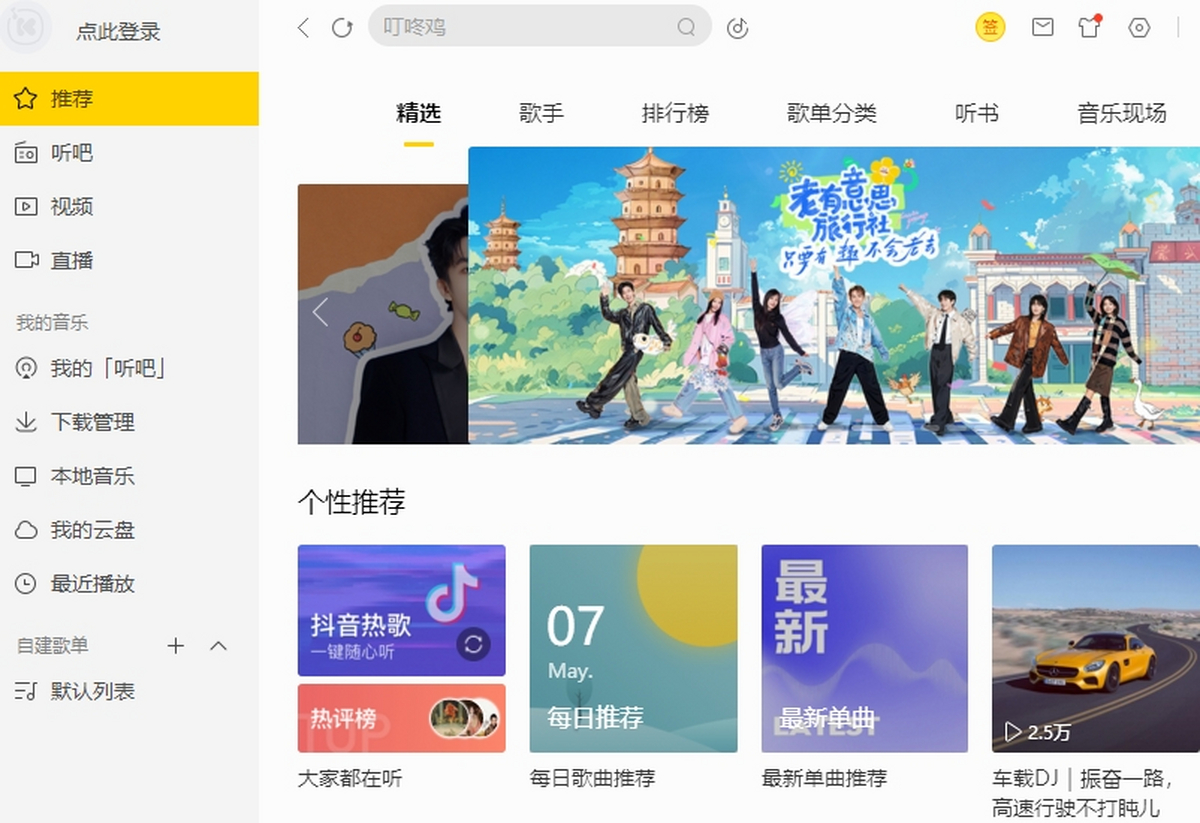Open the settings hexagon icon

(x=1139, y=28)
